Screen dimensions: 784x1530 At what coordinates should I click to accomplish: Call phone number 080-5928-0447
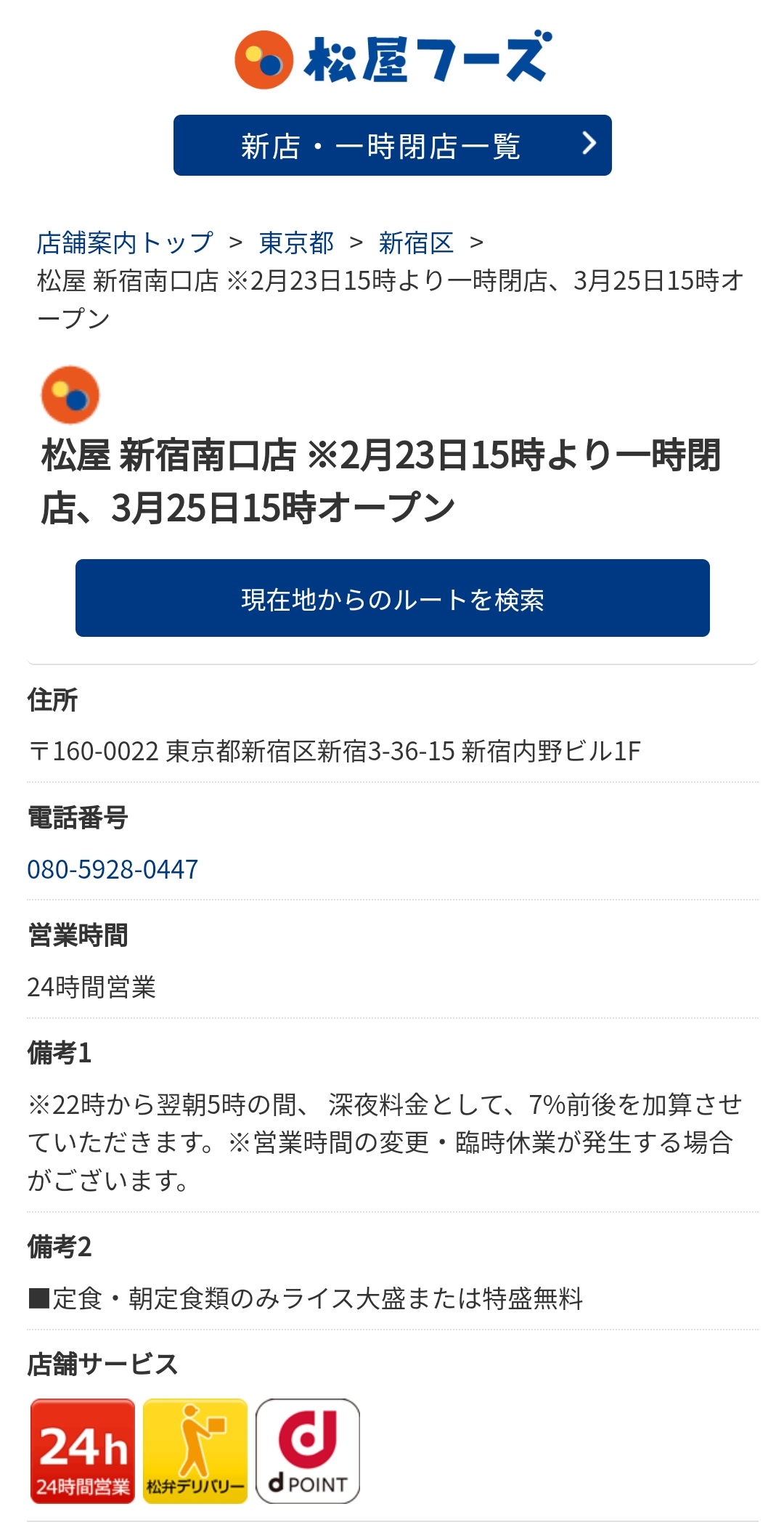click(x=113, y=869)
